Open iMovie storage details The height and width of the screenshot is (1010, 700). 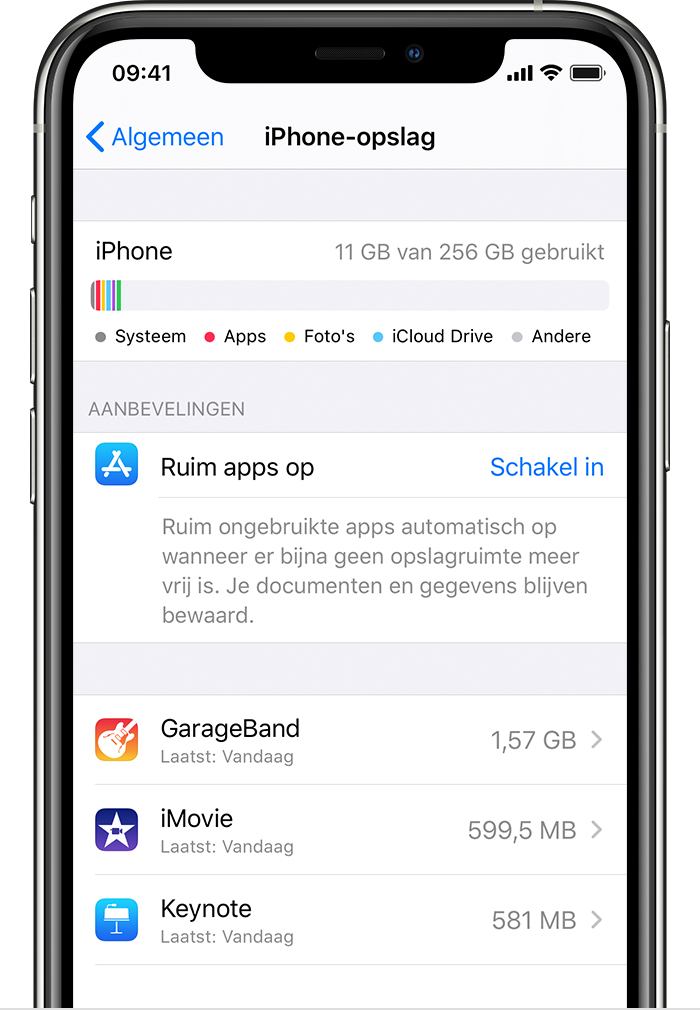tap(350, 830)
